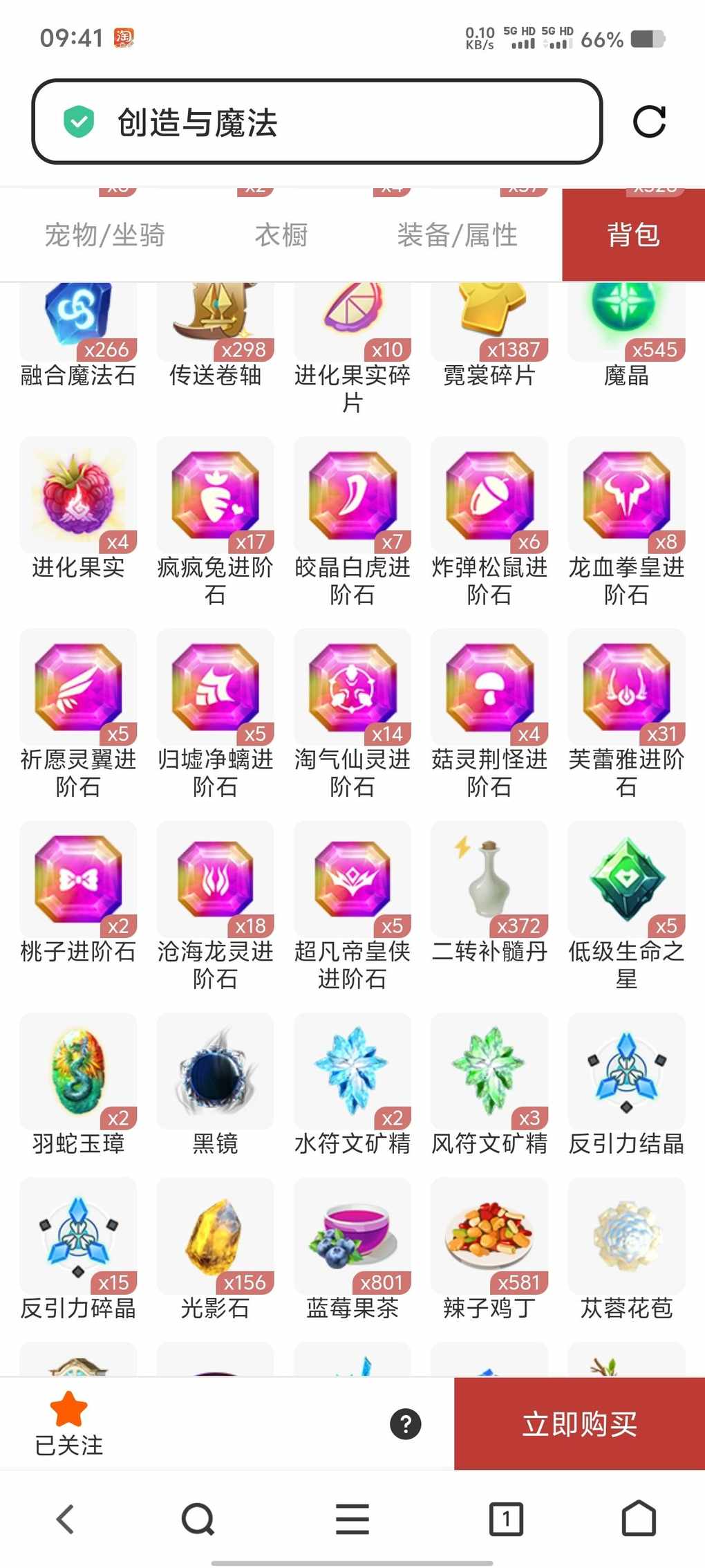Go back with the browser back arrow
This screenshot has height=1568, width=705.
66,1519
